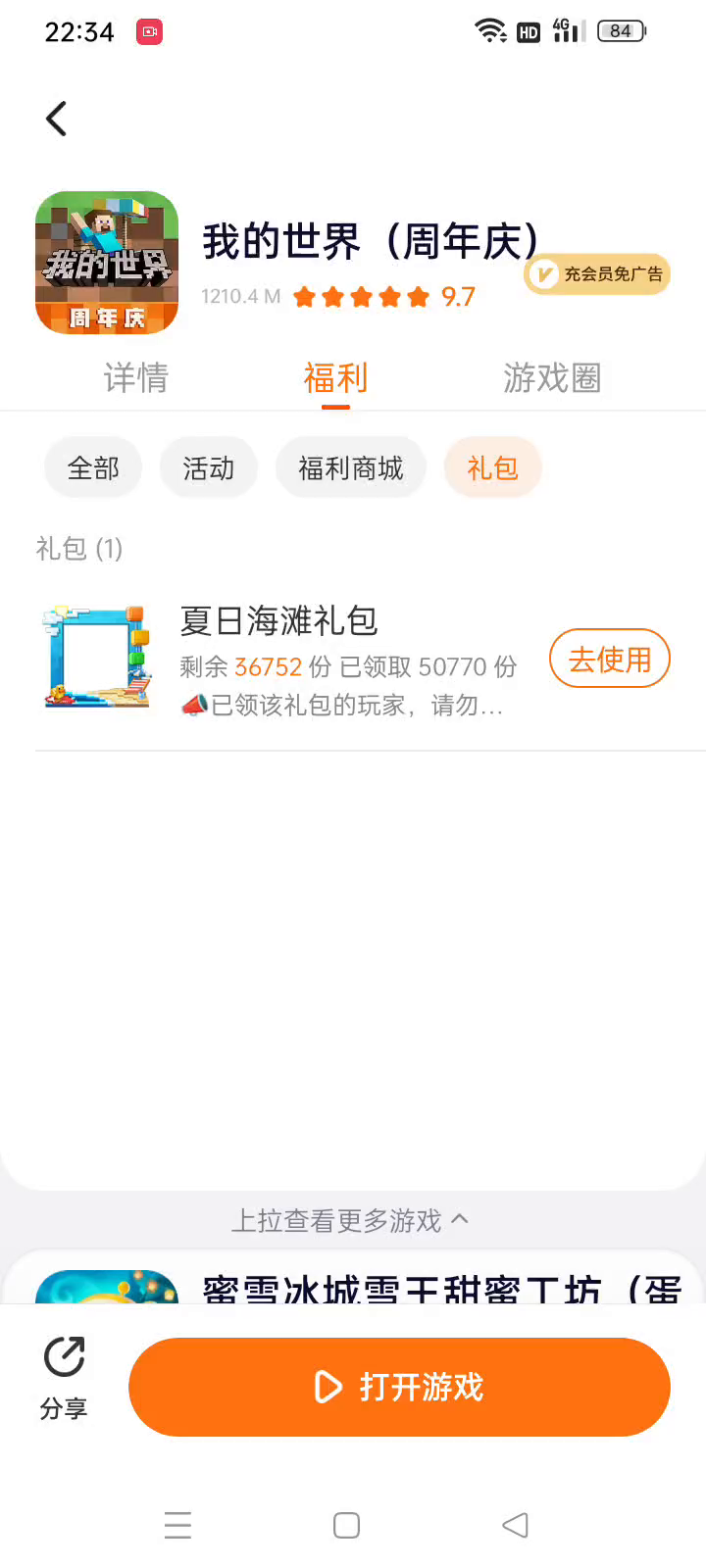Launch the game with 打开游戏

coord(399,1387)
